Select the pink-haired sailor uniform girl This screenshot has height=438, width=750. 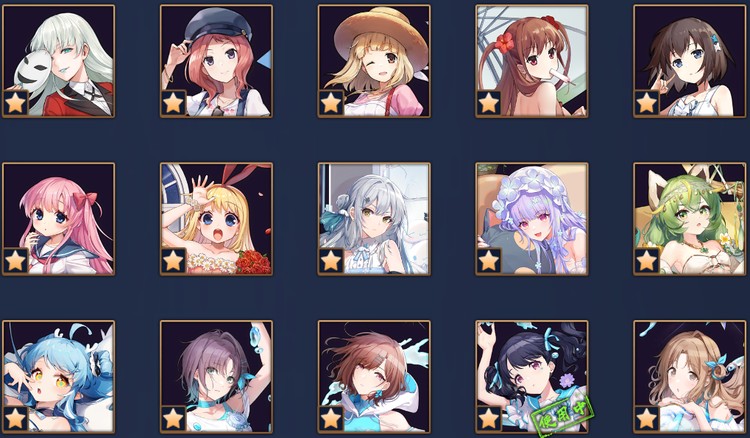pos(58,219)
